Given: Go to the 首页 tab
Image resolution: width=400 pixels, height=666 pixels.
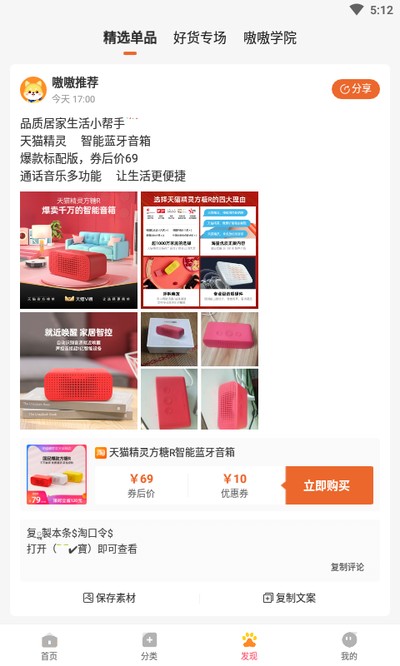Looking at the screenshot, I should click(49, 646).
